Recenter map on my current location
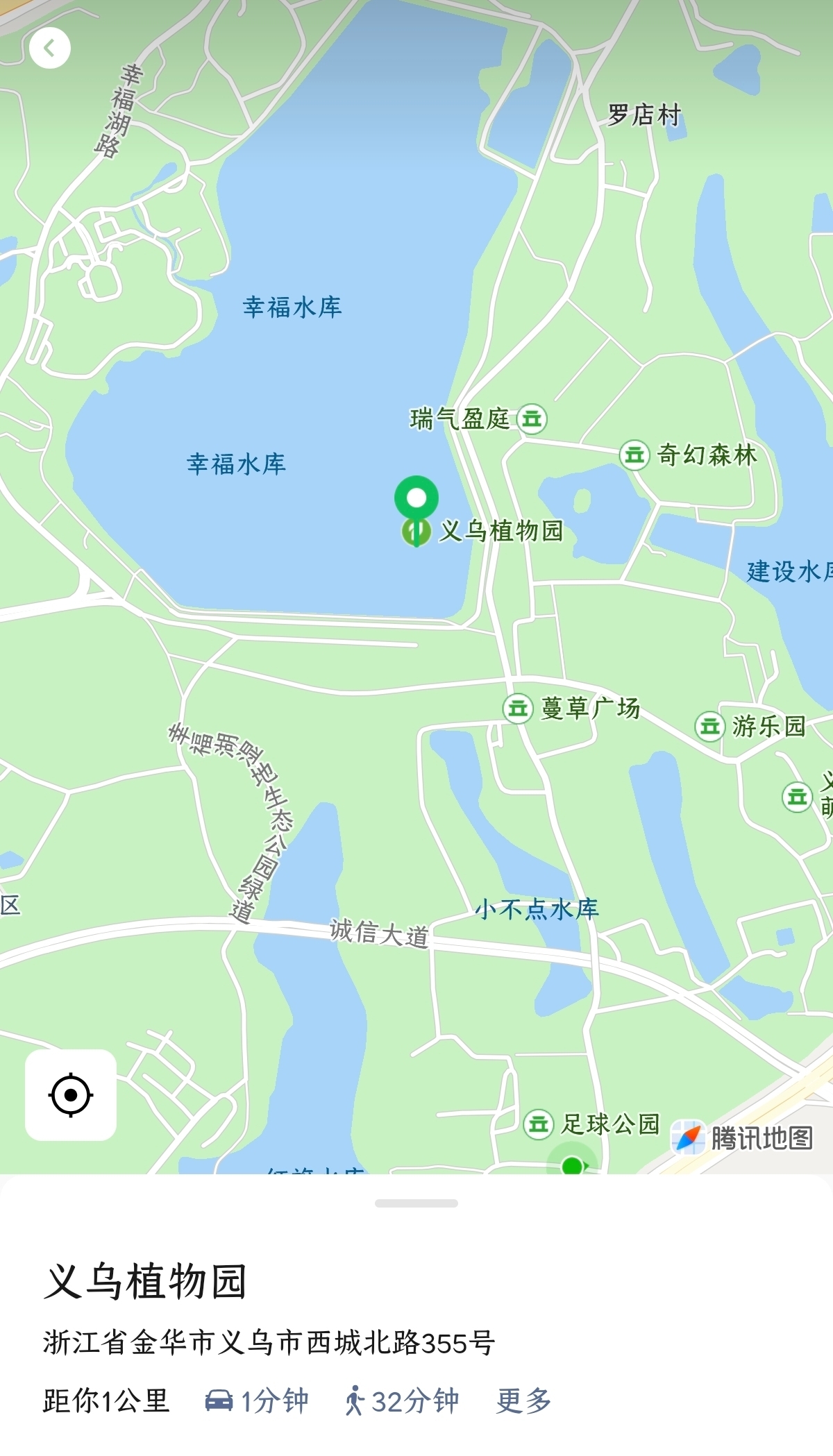Screen dimensions: 833x1456 (x=71, y=1095)
